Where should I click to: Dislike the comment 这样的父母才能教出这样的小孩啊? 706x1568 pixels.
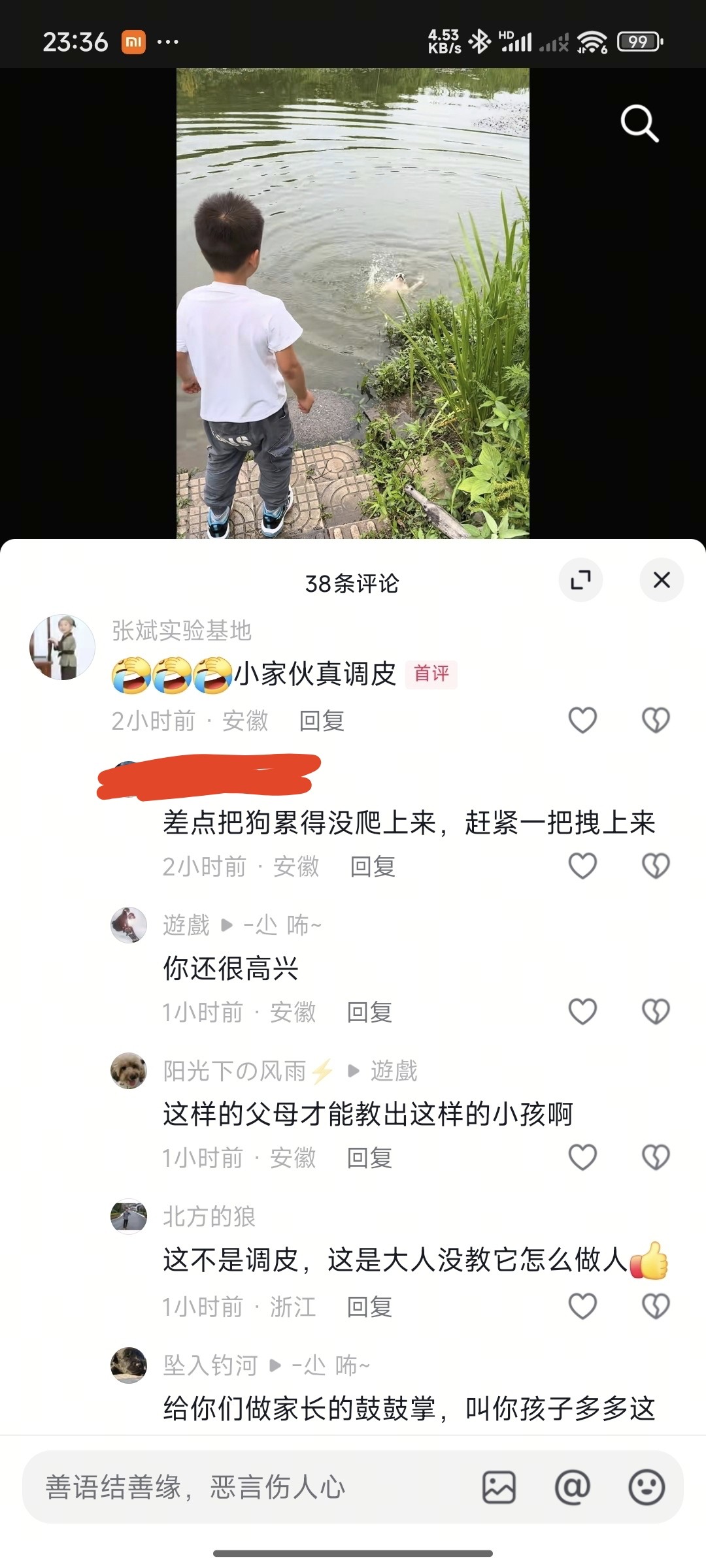click(x=656, y=1158)
